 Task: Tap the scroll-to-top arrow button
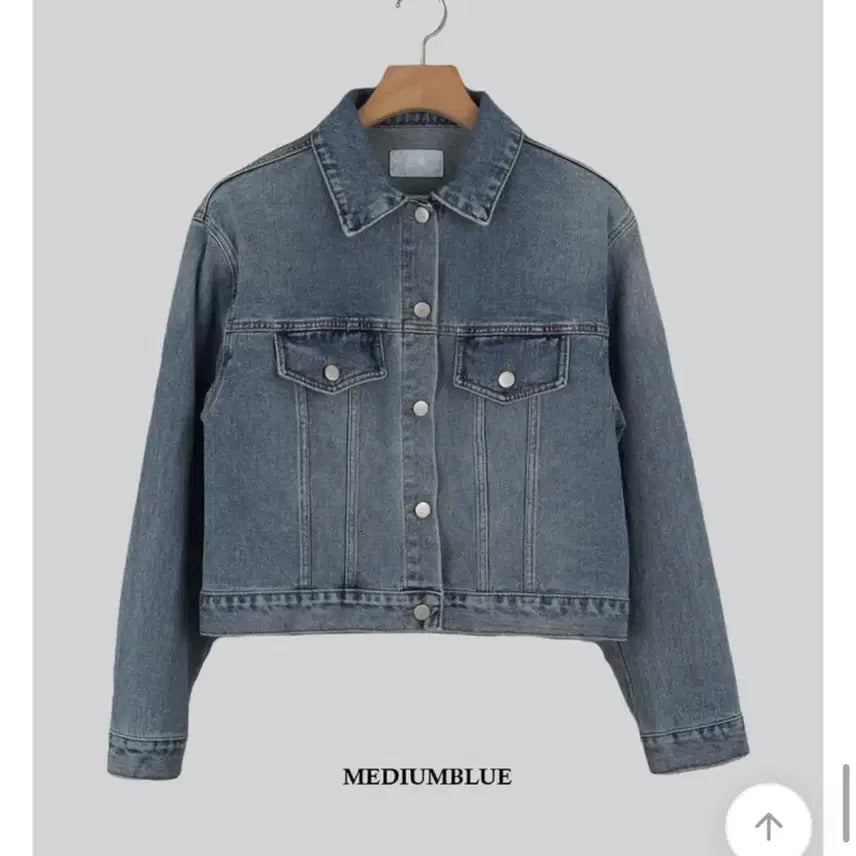pyautogui.click(x=768, y=824)
